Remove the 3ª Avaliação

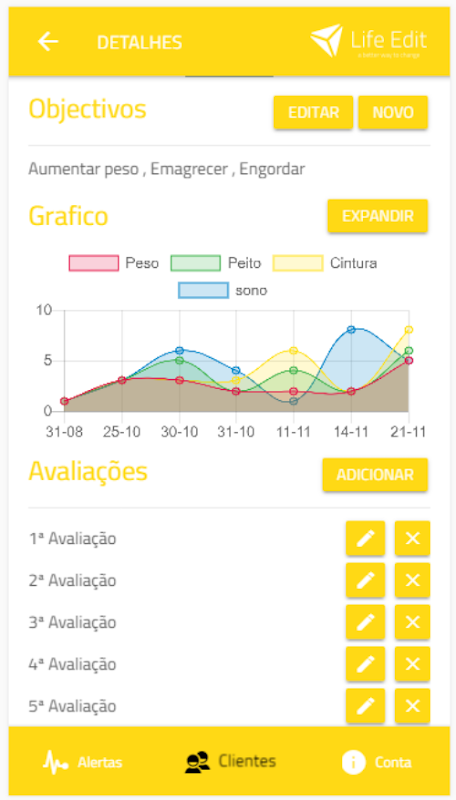click(412, 622)
